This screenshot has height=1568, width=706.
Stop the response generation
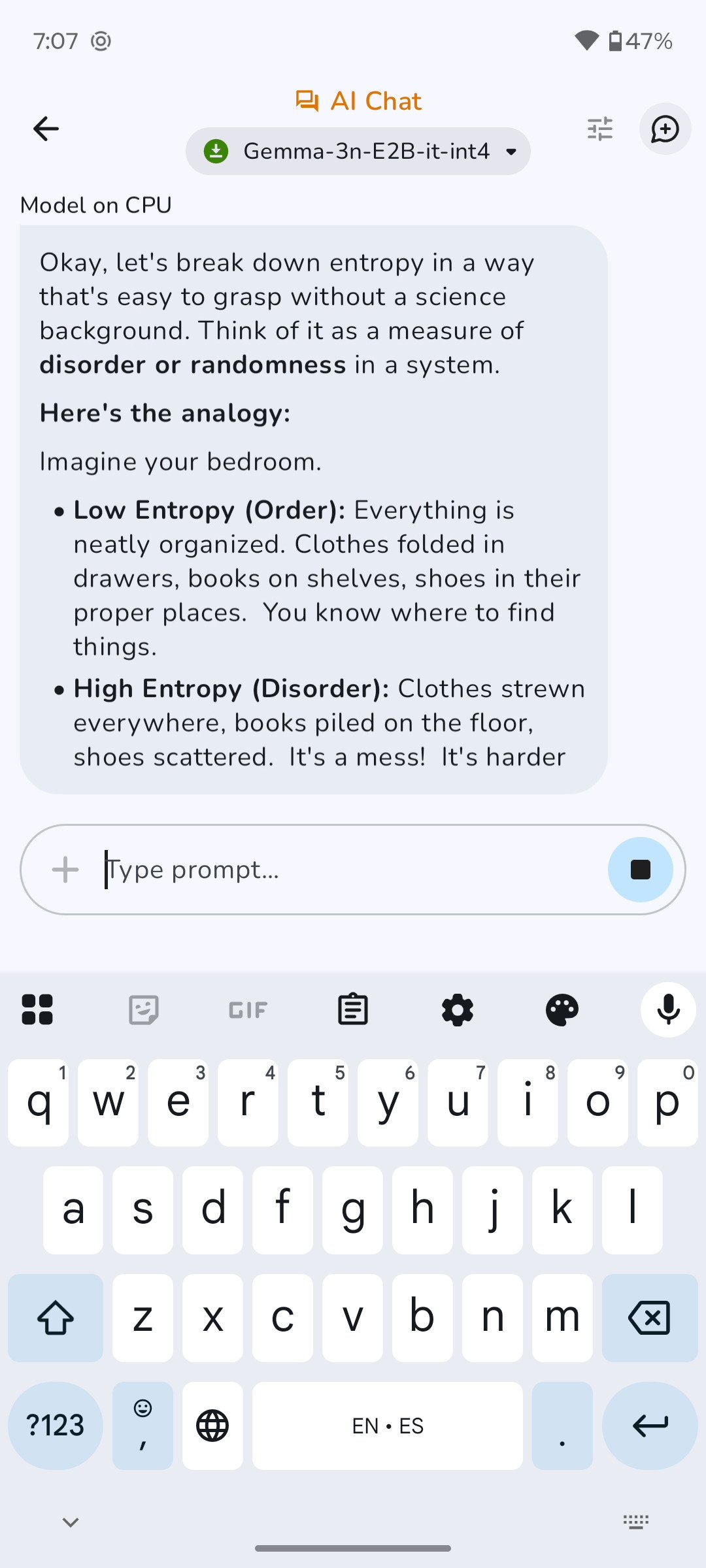tap(640, 870)
